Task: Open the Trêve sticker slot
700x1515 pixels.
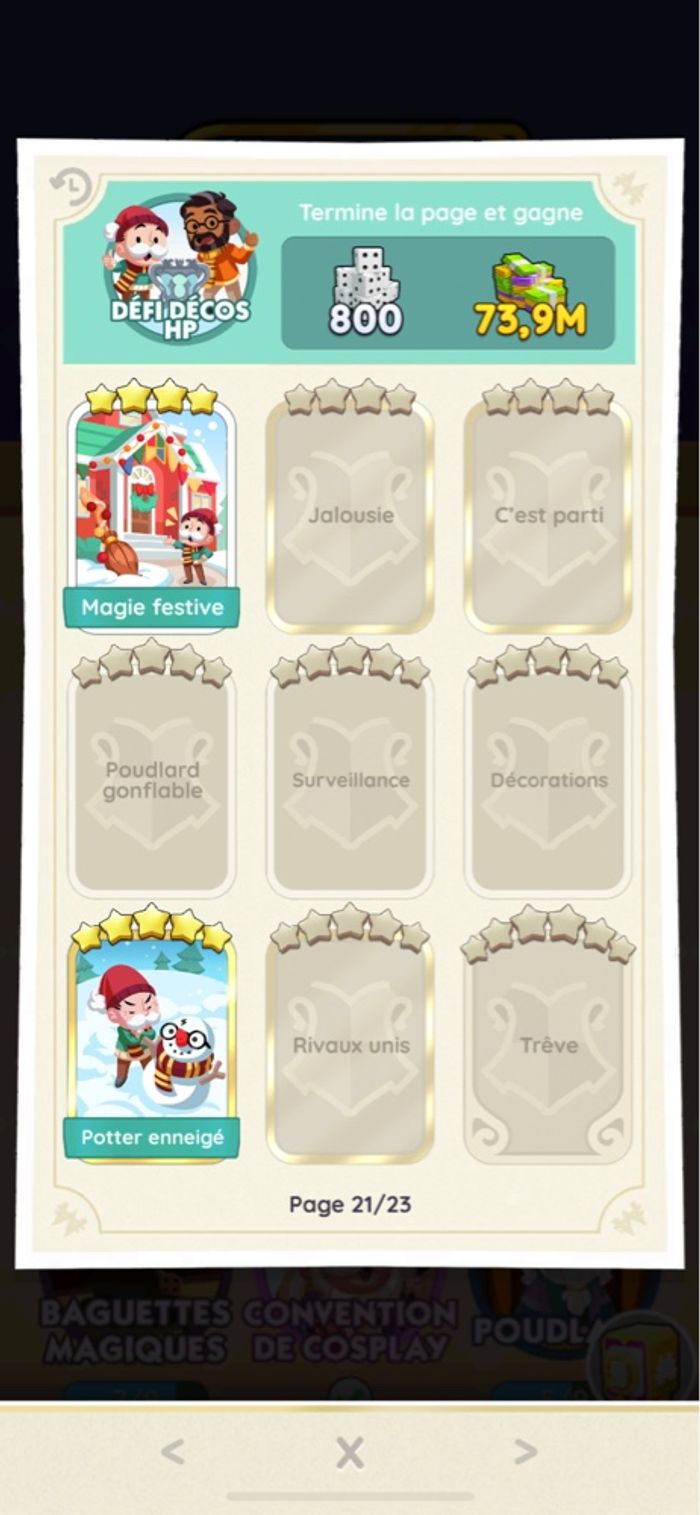Action: 548,1045
